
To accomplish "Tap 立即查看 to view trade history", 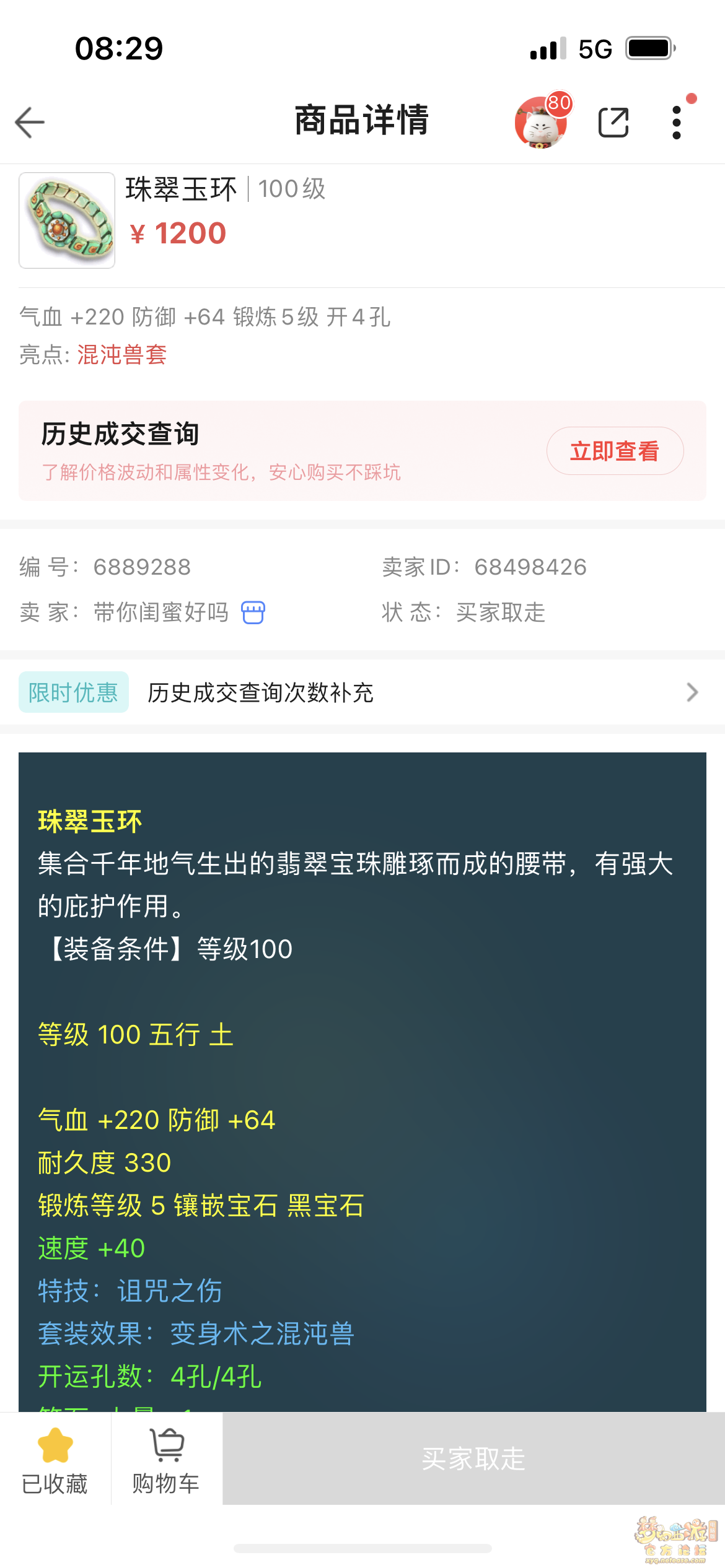I will pos(615,451).
